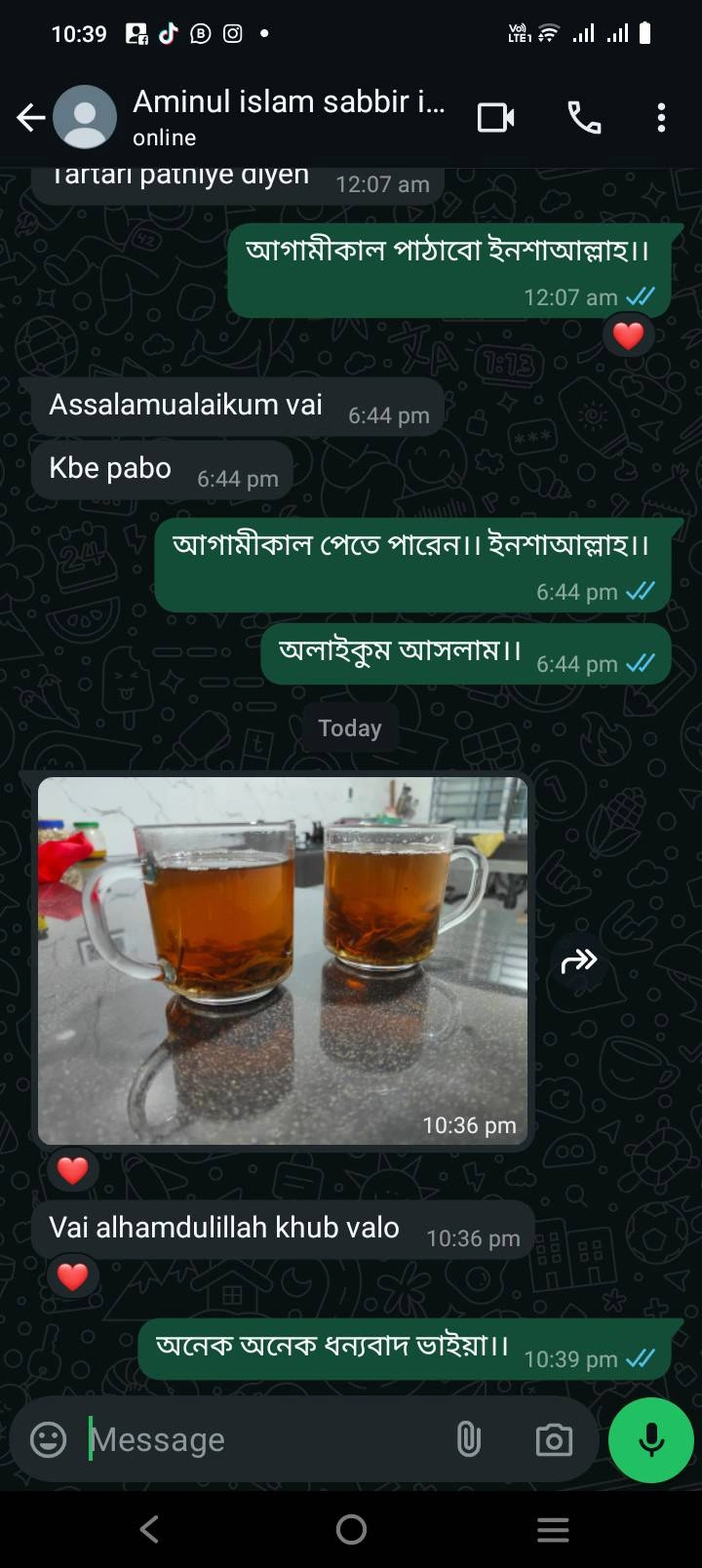Viewport: 702px width, 1568px height.
Task: Open the overflow menu
Action: point(661,118)
